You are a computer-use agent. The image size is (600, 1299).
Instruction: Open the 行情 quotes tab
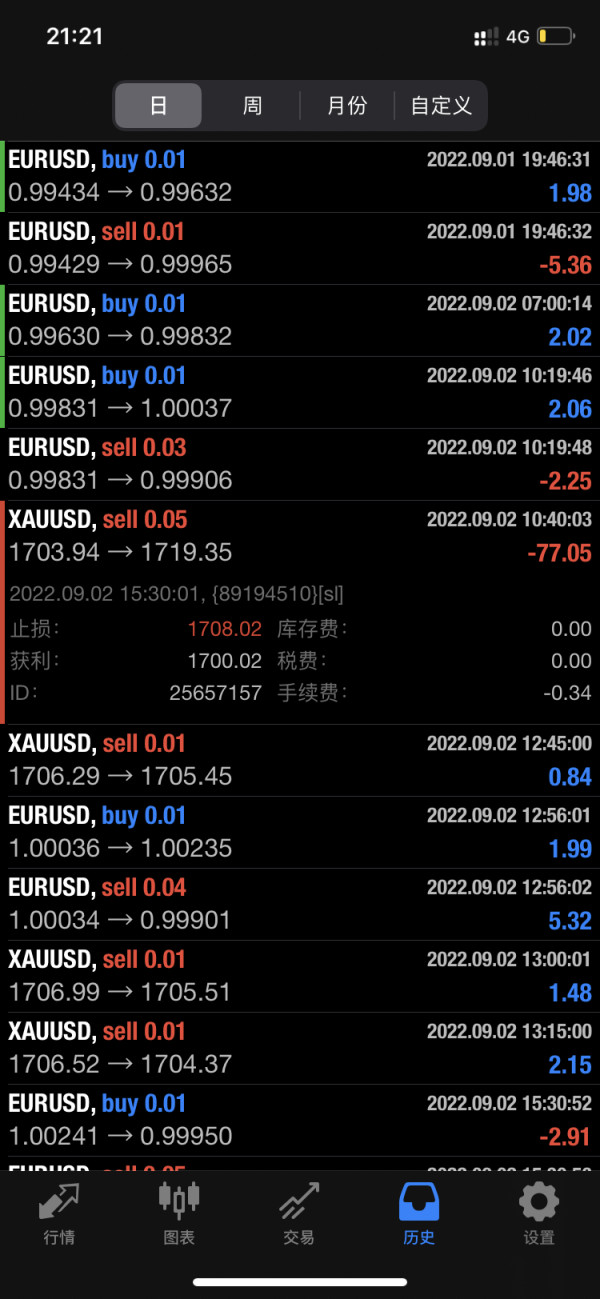click(x=59, y=1213)
